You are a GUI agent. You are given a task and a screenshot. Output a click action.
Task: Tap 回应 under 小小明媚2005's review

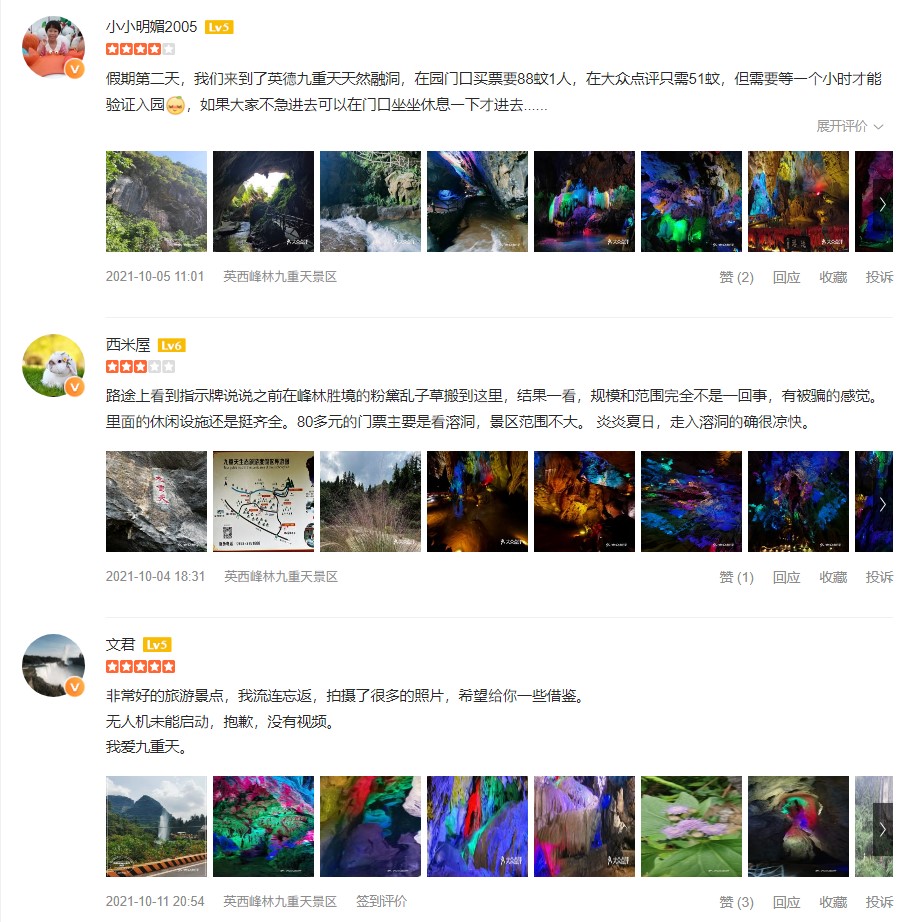coord(786,277)
